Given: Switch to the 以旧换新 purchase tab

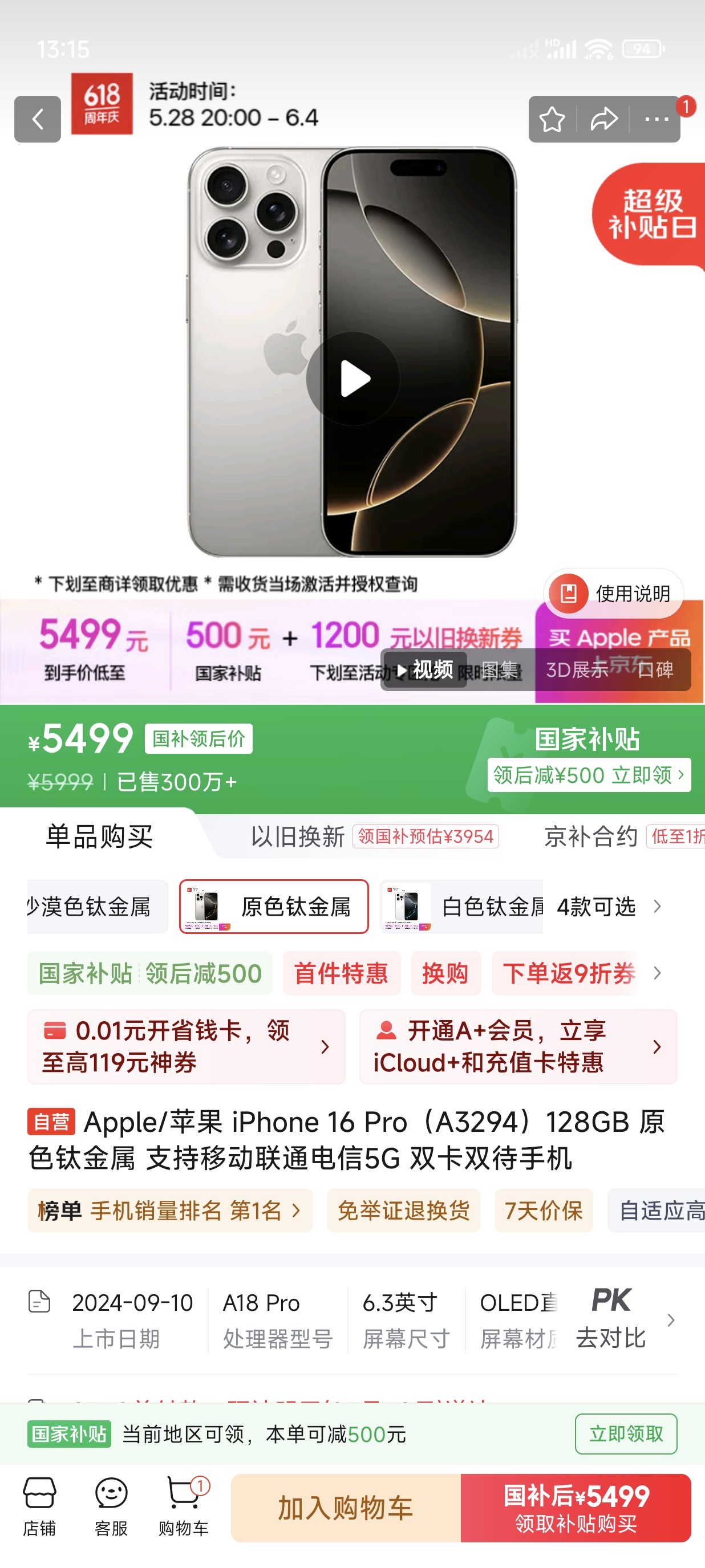Looking at the screenshot, I should point(298,836).
